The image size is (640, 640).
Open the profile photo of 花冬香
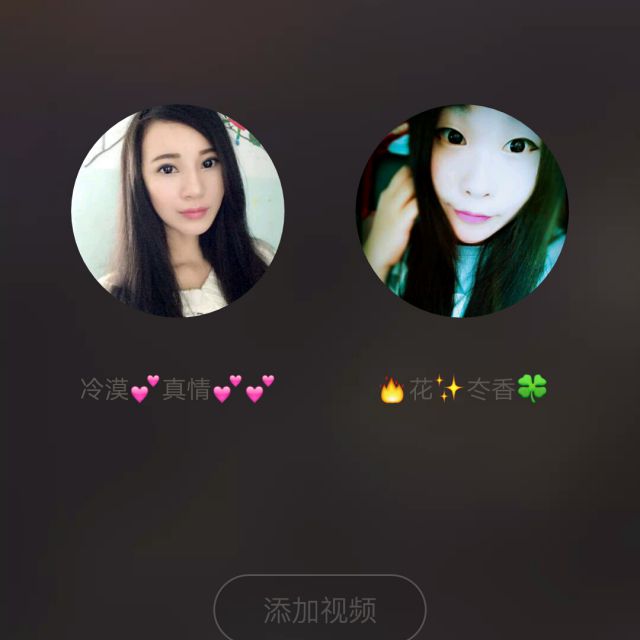point(462,211)
